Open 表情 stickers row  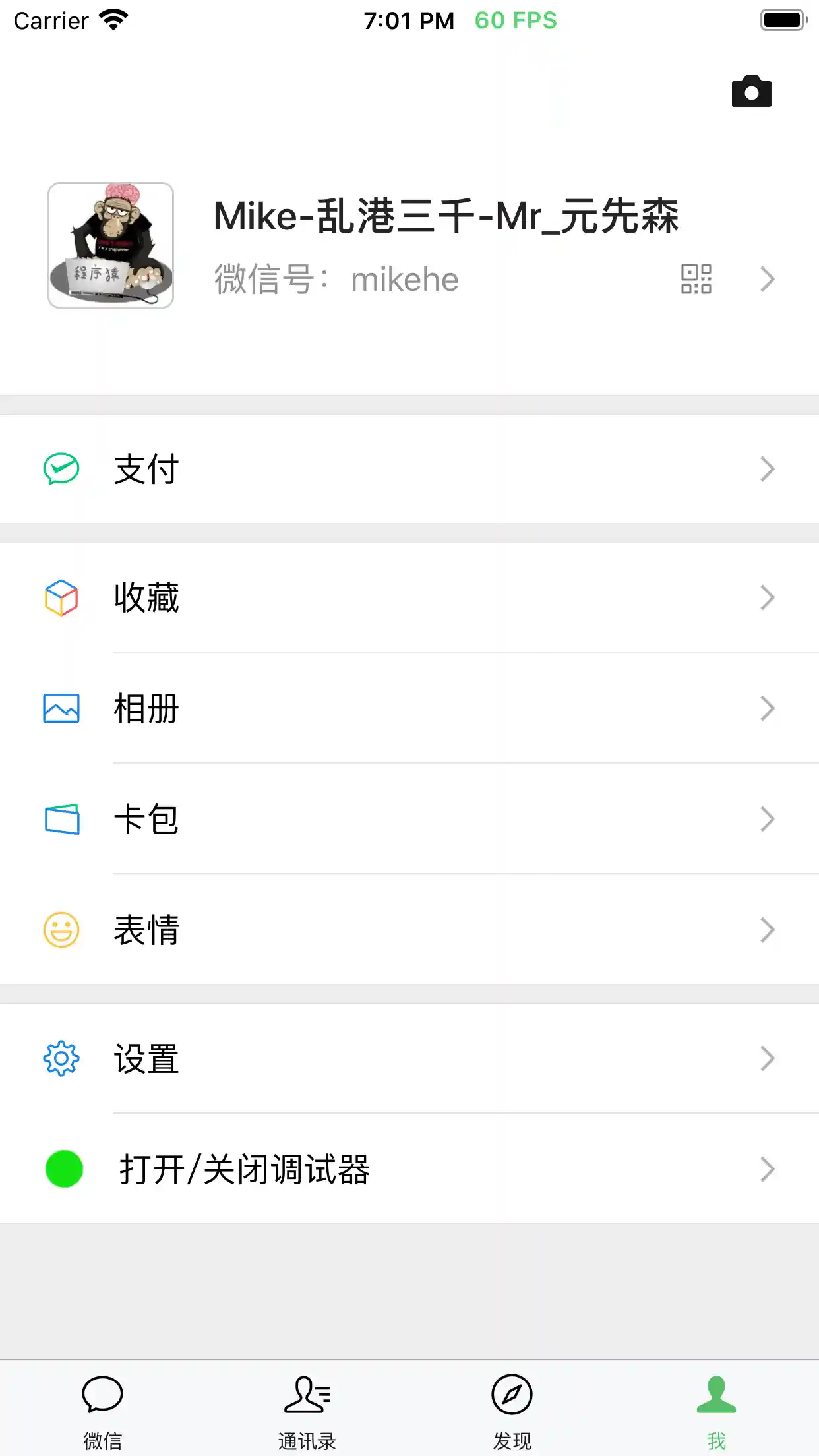coord(409,930)
